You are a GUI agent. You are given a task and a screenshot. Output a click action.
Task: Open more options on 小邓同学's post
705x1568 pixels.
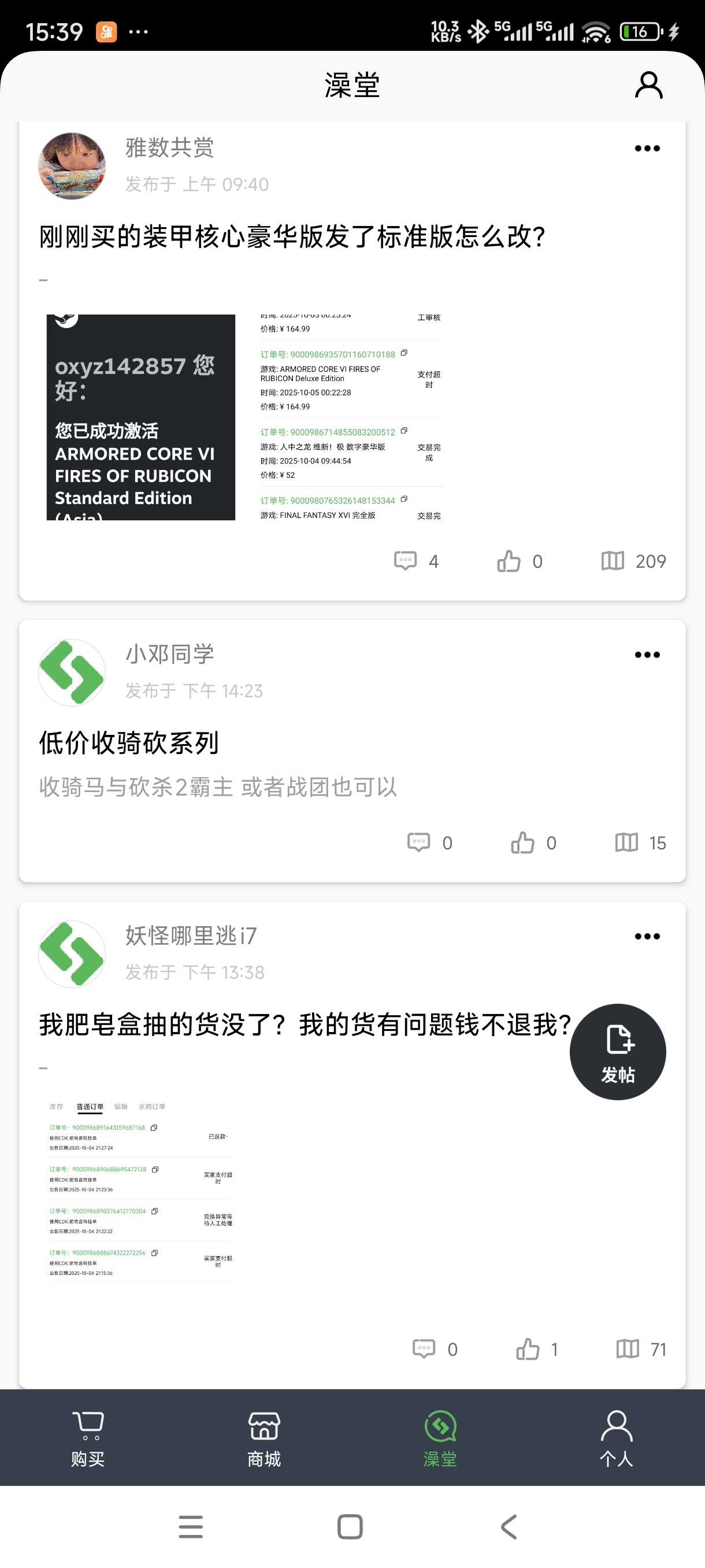pyautogui.click(x=647, y=655)
